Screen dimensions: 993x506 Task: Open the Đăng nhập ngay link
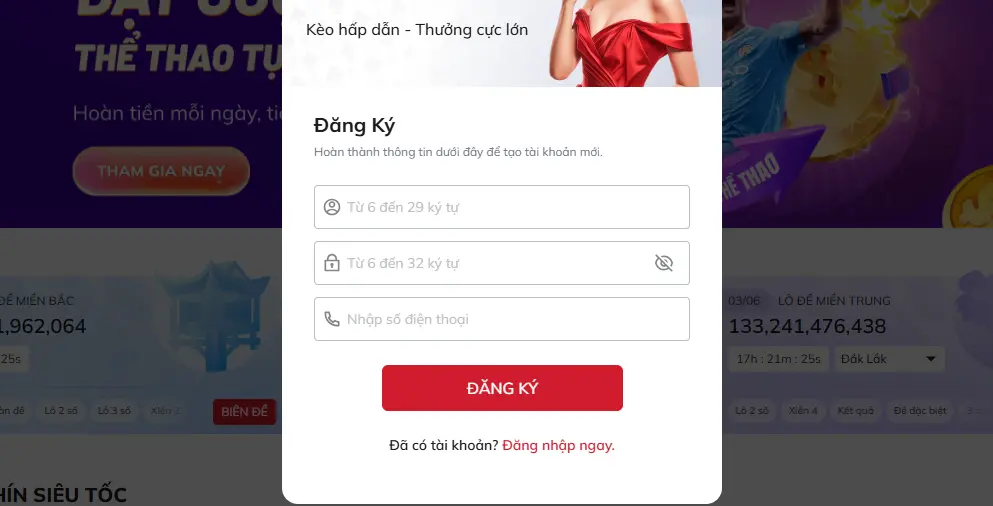coord(558,445)
